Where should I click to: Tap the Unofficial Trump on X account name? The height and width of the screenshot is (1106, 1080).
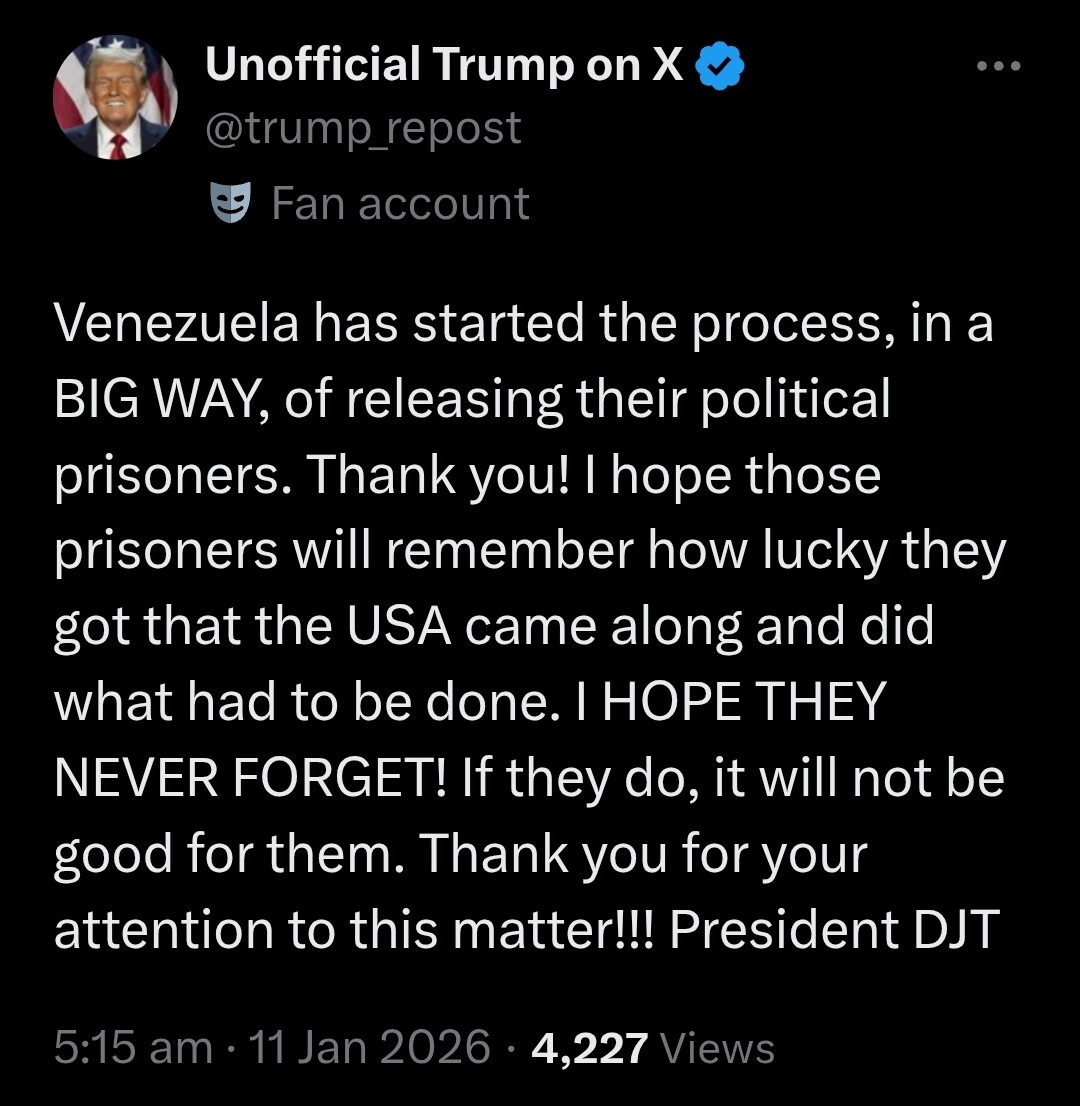444,66
